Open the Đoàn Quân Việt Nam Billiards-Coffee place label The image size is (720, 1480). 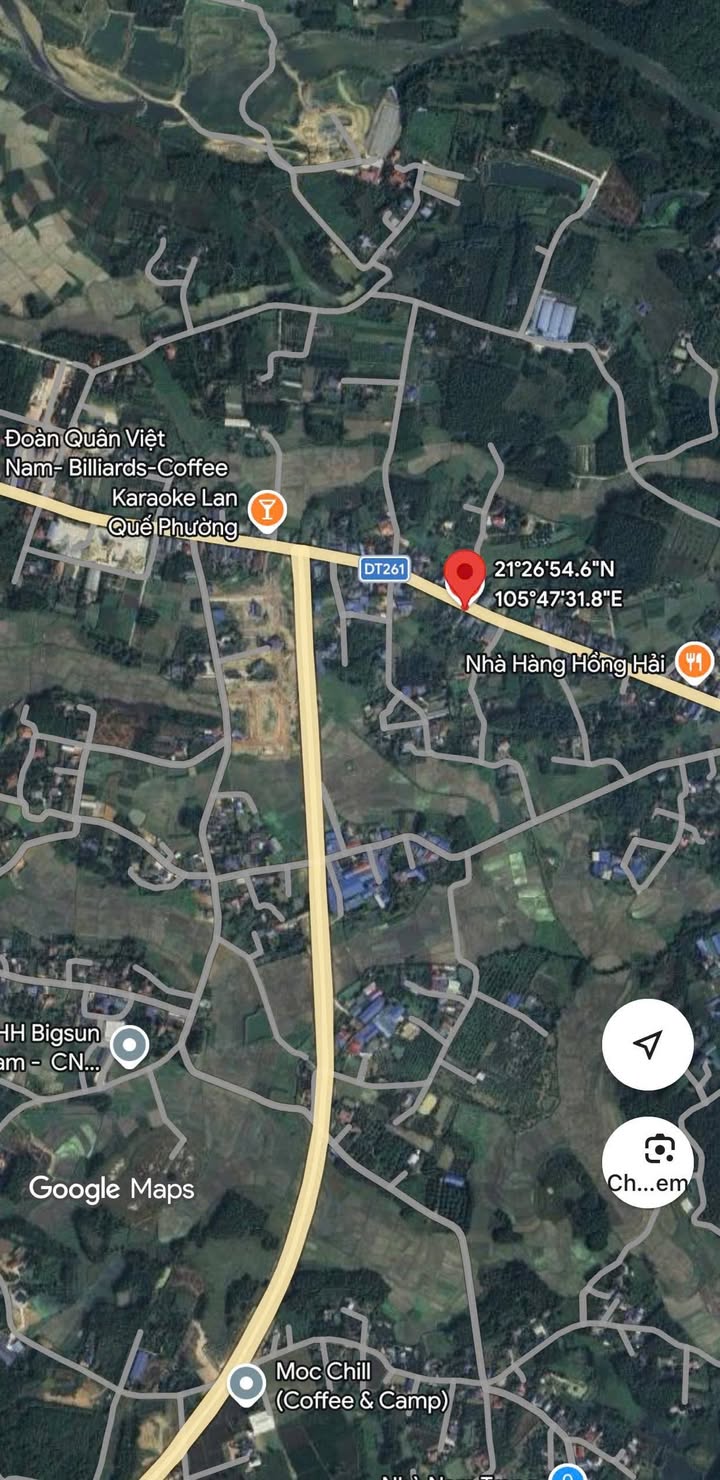[x=116, y=453]
